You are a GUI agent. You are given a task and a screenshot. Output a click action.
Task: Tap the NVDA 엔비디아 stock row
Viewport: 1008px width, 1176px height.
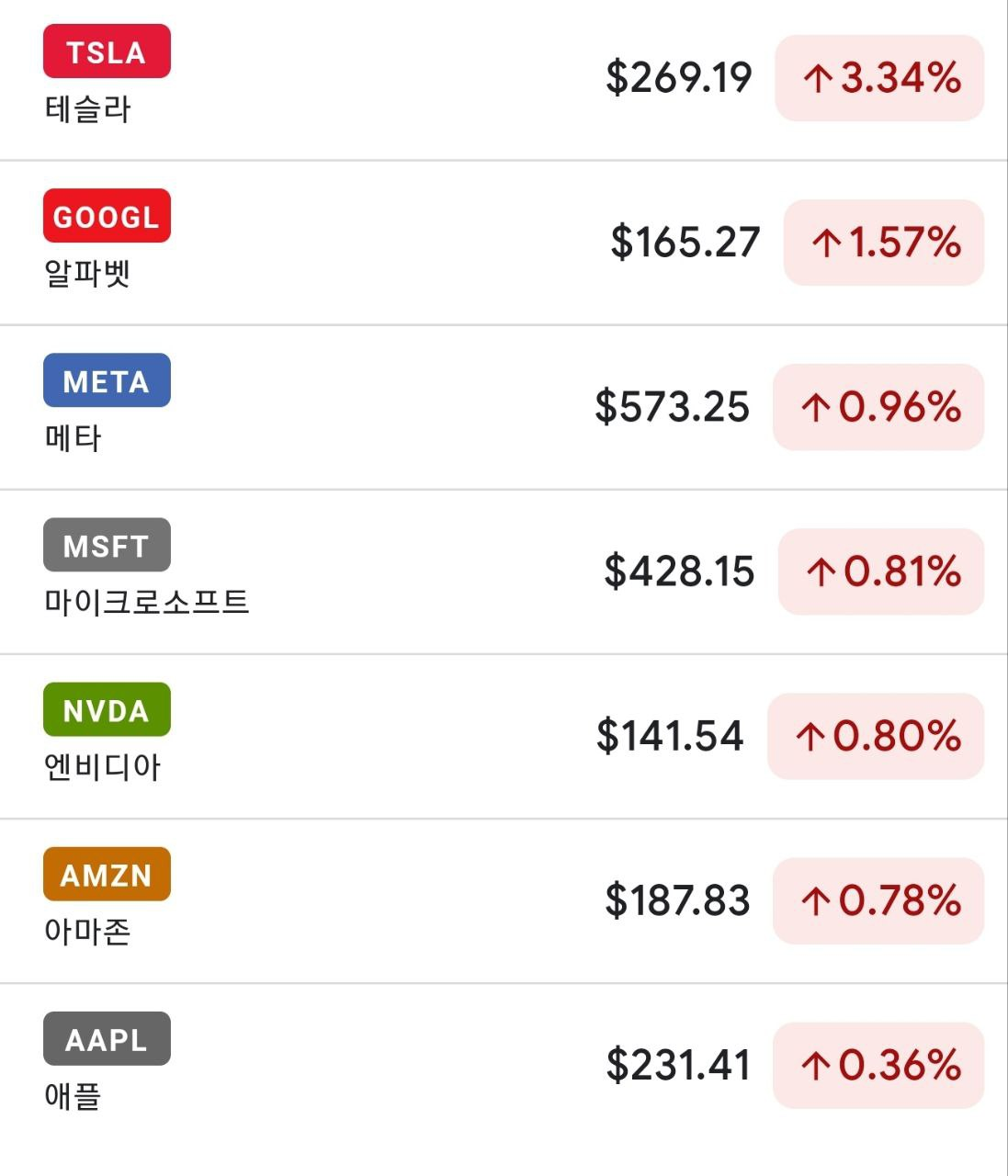tap(504, 736)
